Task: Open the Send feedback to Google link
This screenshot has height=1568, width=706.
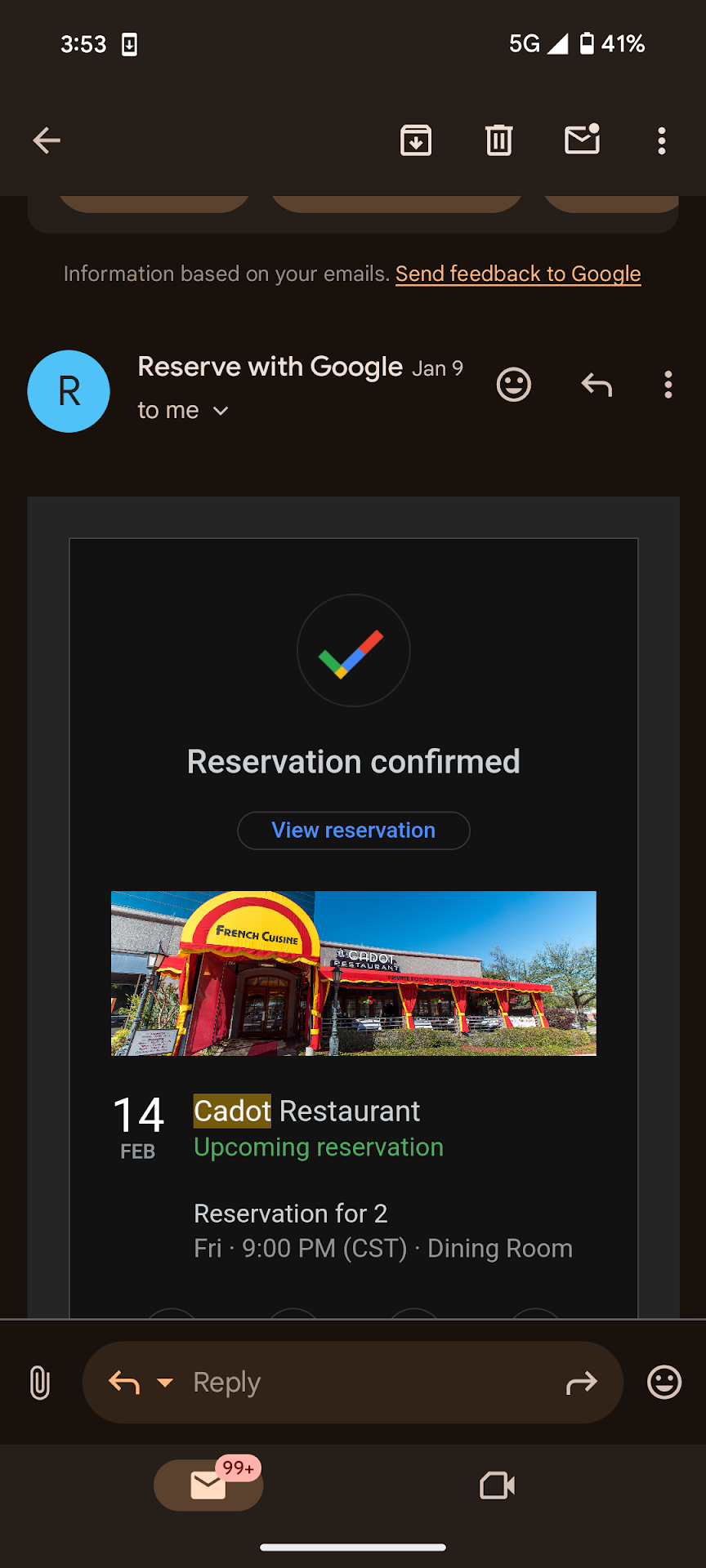Action: click(x=518, y=274)
